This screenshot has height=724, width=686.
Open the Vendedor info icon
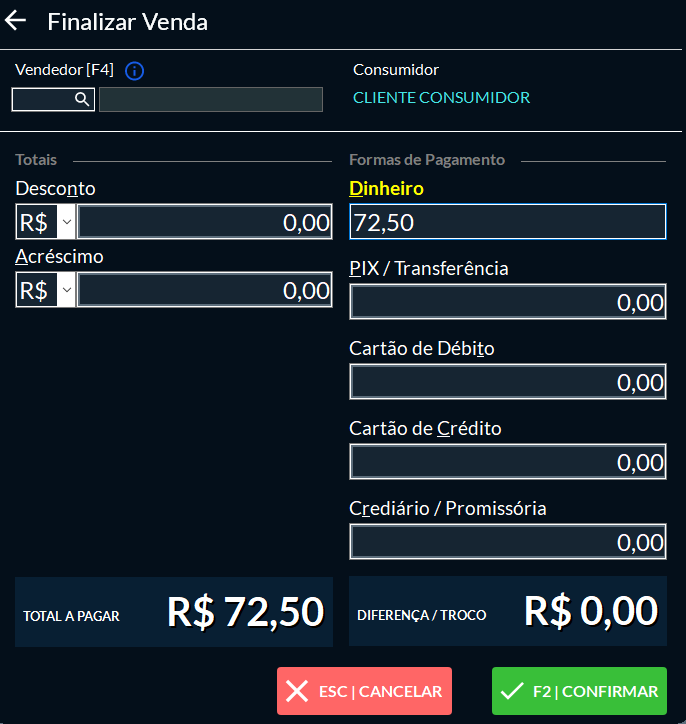pos(135,70)
